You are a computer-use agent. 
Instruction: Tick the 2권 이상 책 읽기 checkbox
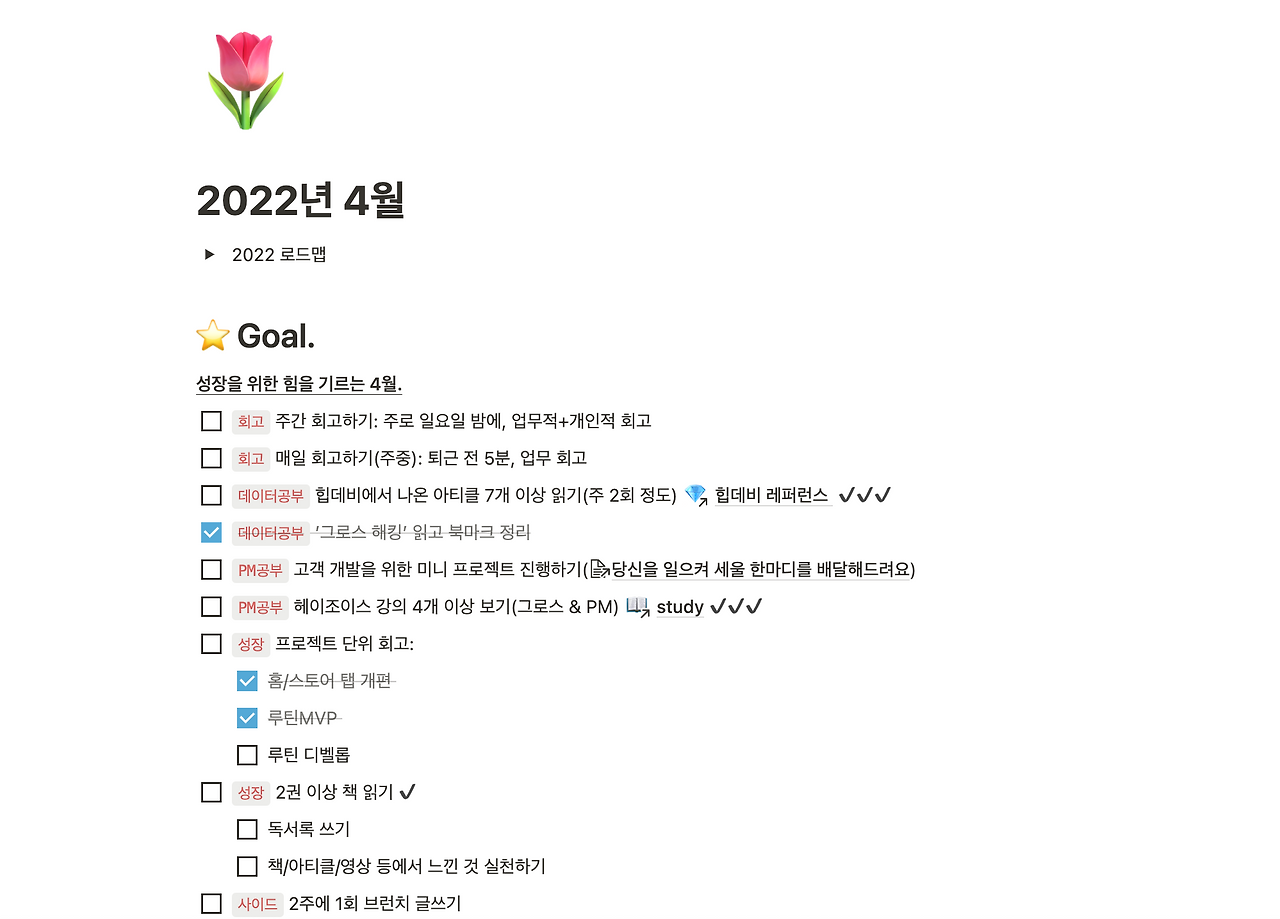tap(211, 792)
